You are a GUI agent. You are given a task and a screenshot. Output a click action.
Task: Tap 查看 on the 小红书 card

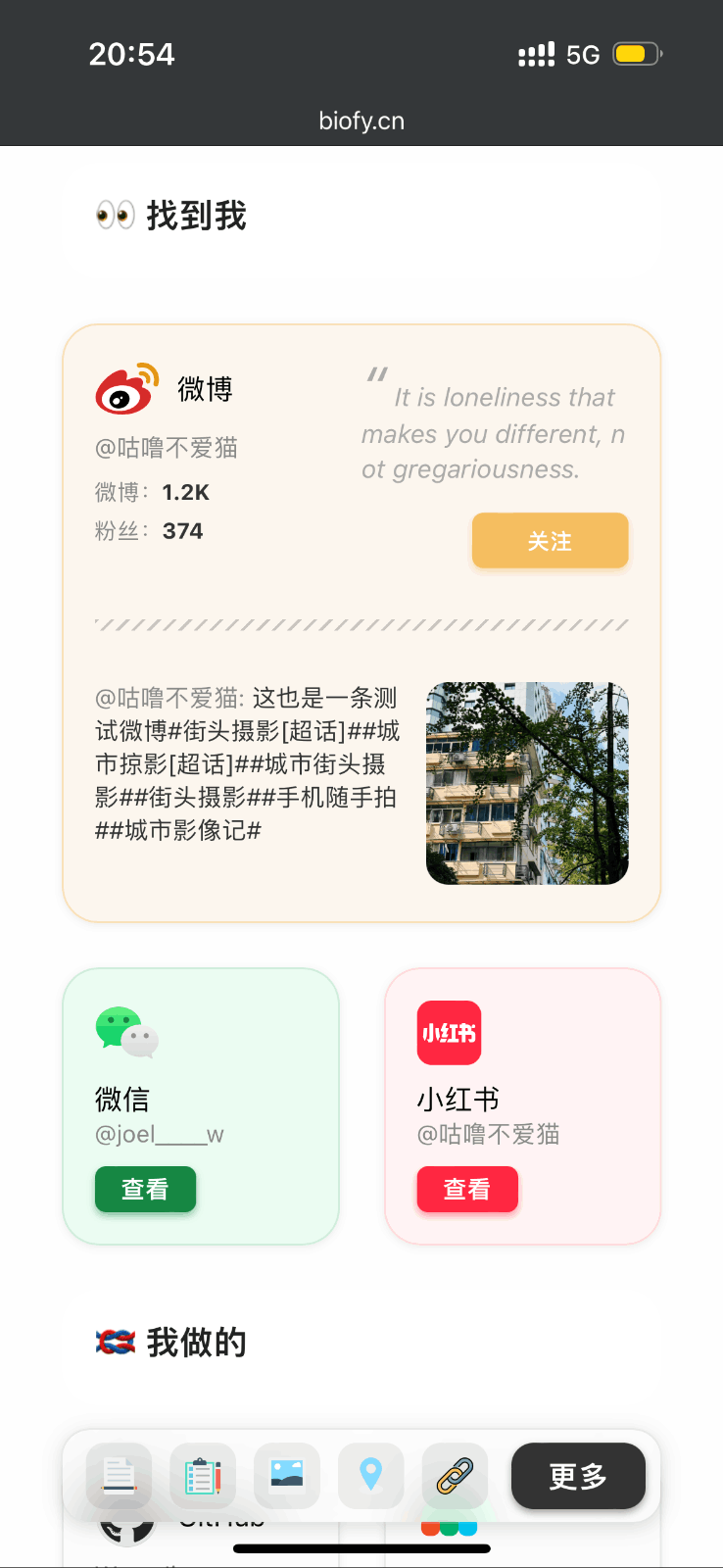[467, 1189]
